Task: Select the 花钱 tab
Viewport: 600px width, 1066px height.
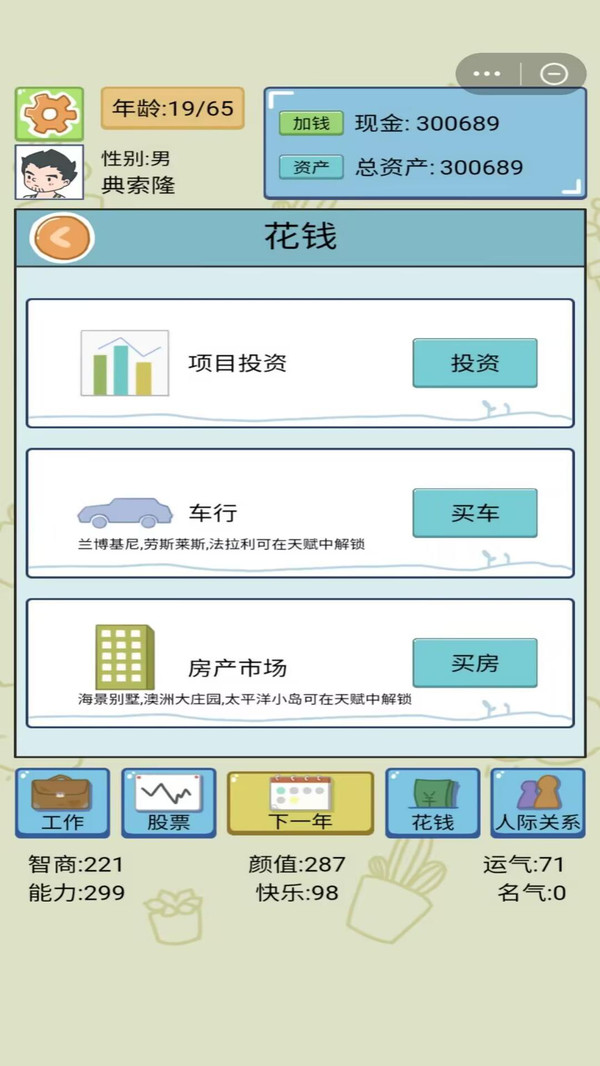Action: click(x=433, y=803)
